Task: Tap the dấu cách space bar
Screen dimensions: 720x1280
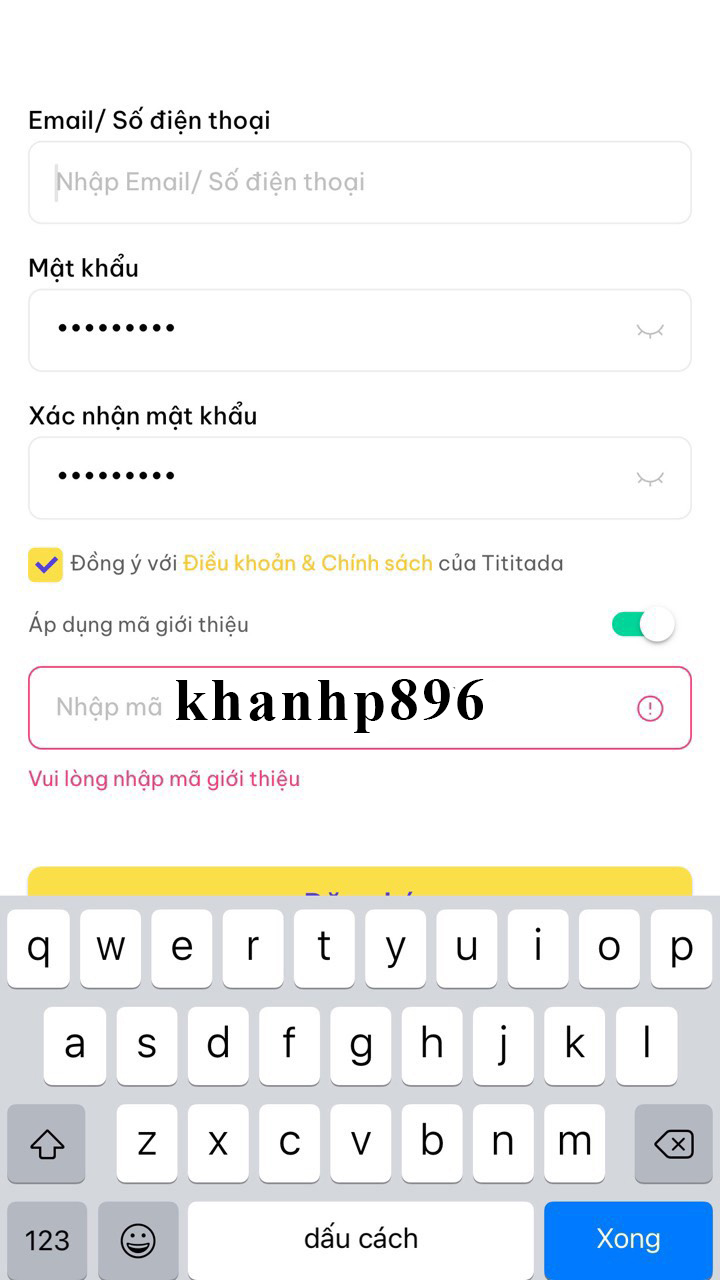Action: pyautogui.click(x=360, y=1239)
